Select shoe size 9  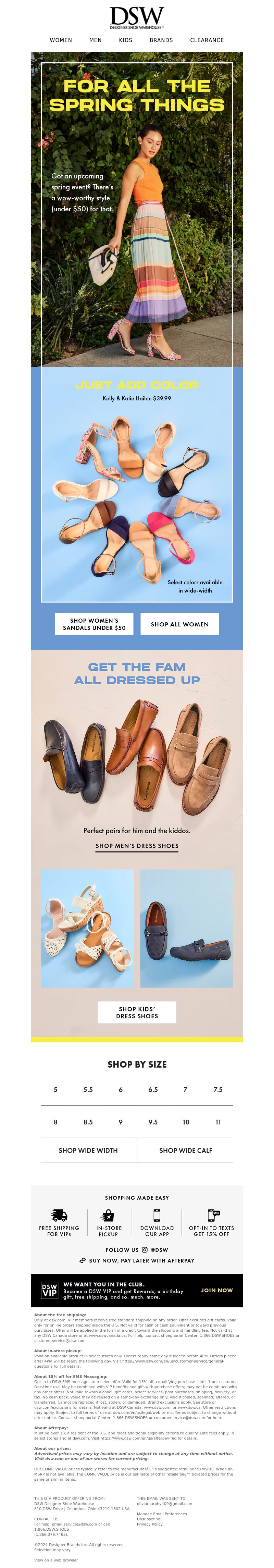pos(121,1122)
